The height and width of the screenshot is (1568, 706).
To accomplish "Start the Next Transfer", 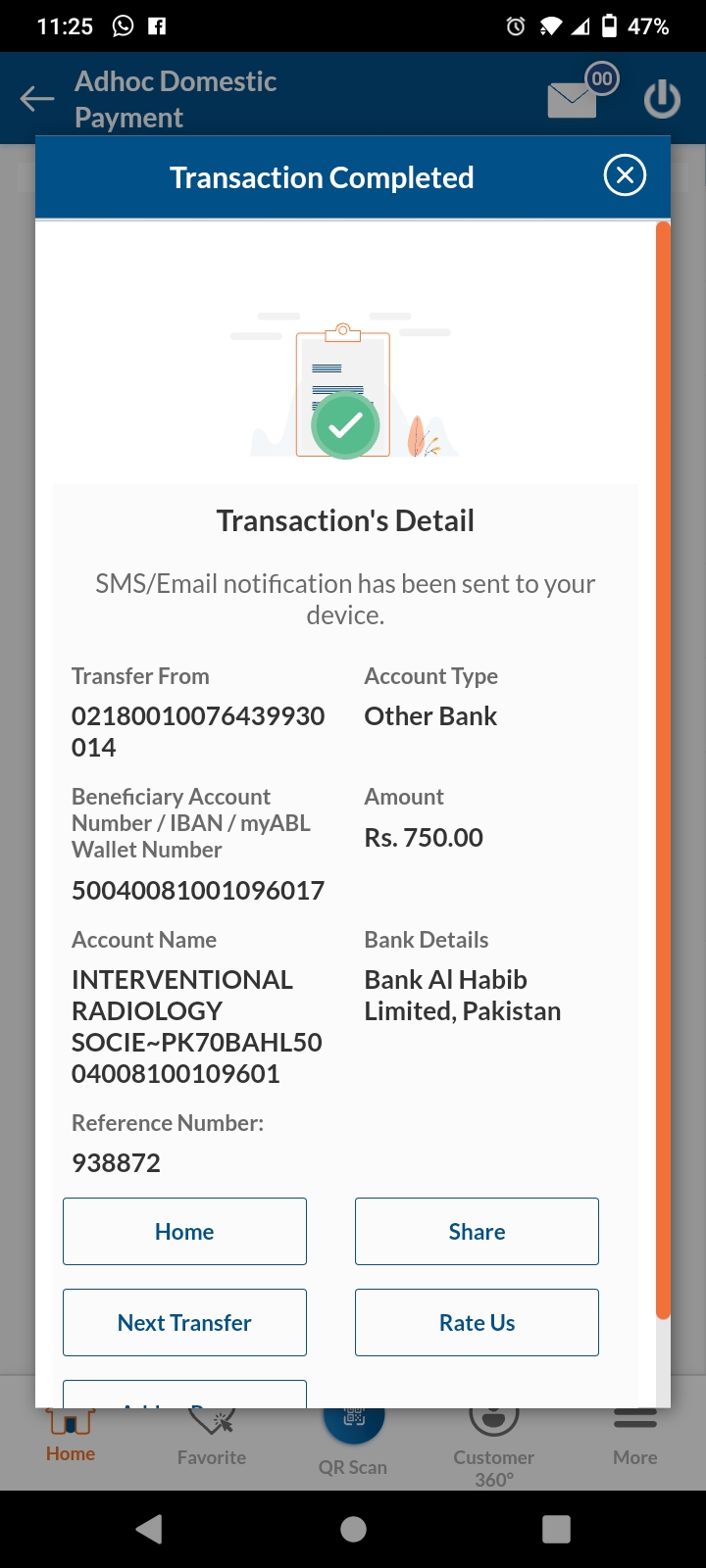I will point(184,1323).
